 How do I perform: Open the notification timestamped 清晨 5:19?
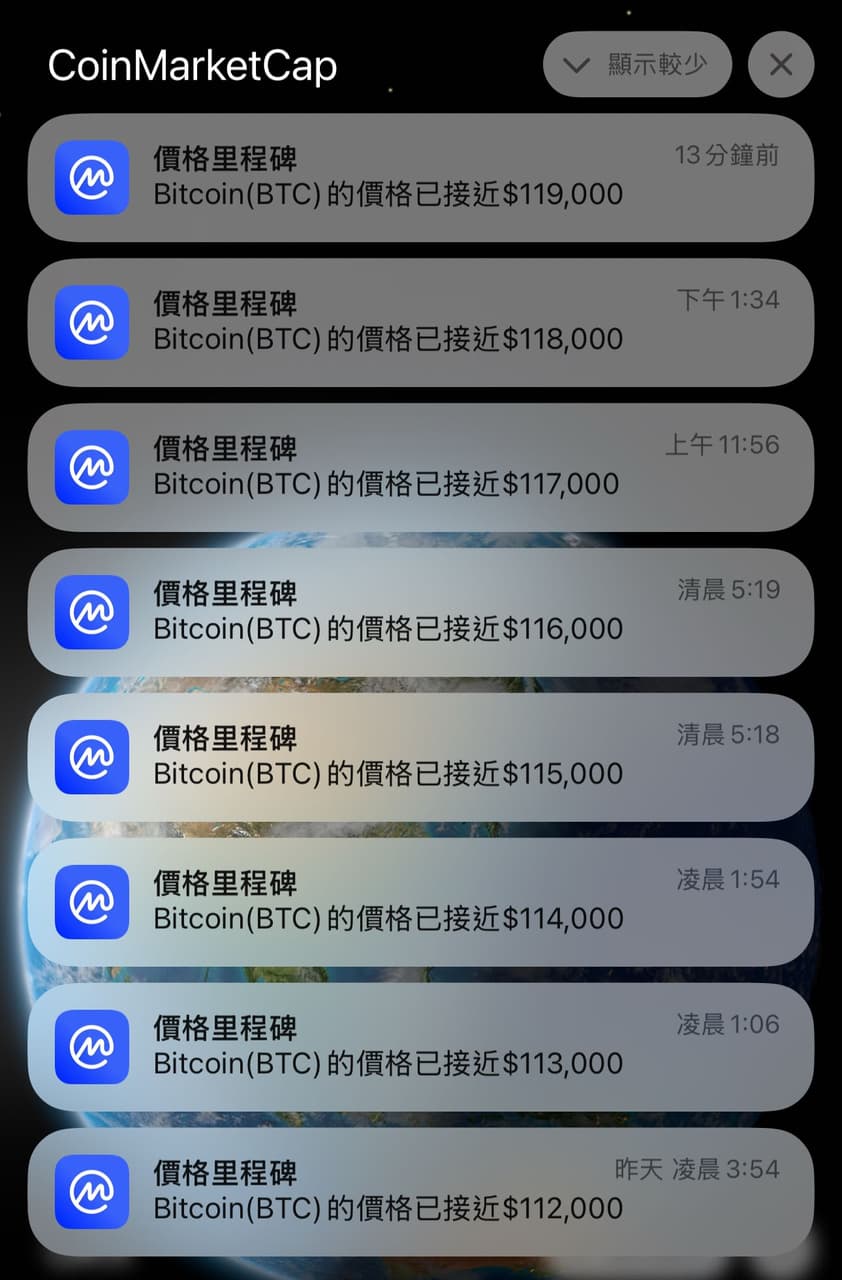(x=420, y=612)
